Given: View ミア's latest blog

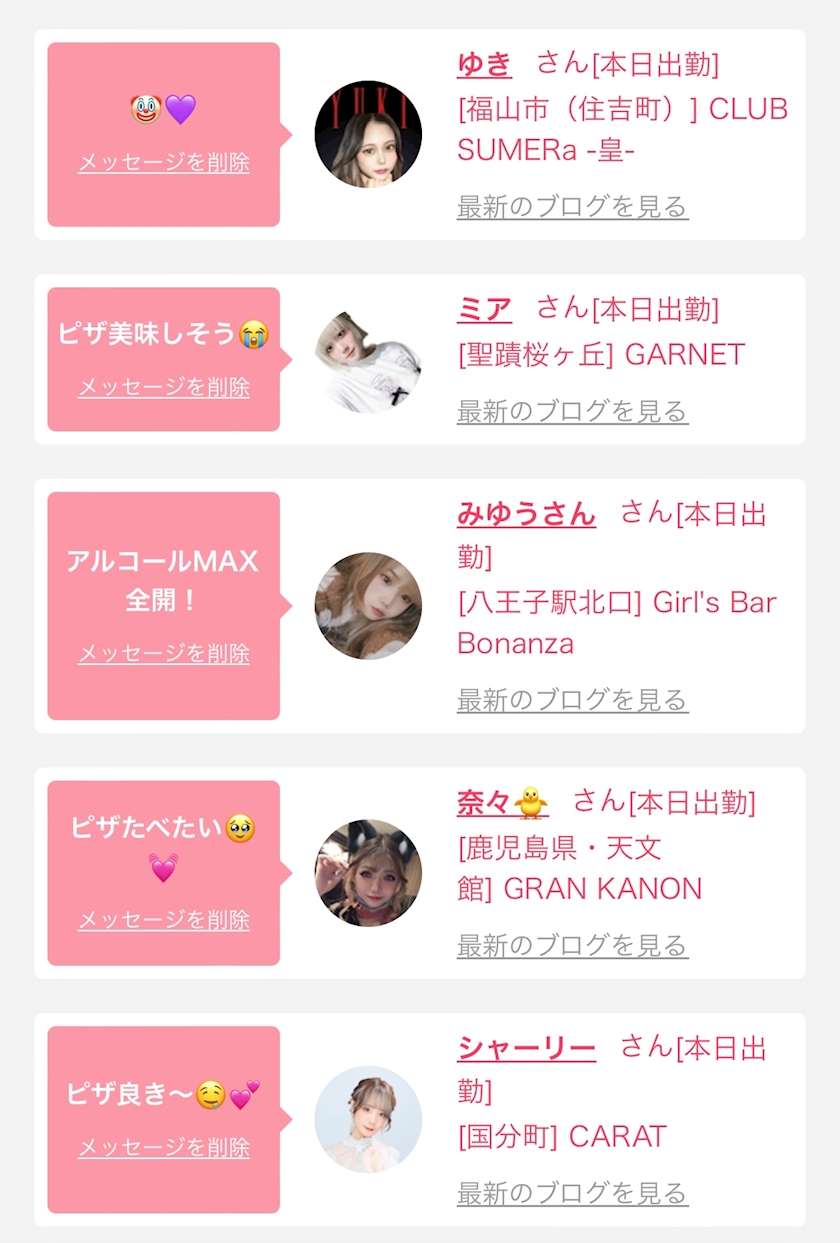Looking at the screenshot, I should click(x=572, y=411).
